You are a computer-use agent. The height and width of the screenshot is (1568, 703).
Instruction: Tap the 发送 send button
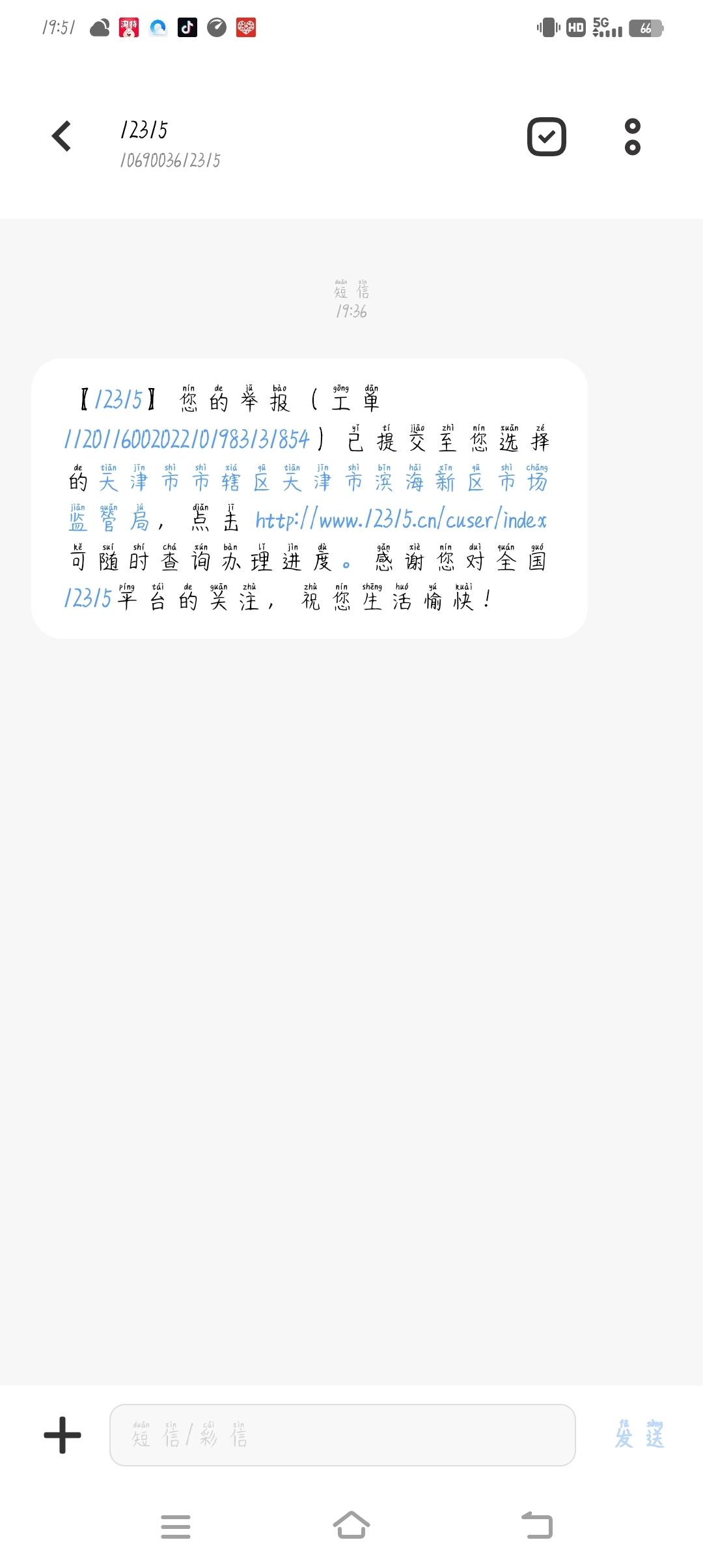(639, 1435)
